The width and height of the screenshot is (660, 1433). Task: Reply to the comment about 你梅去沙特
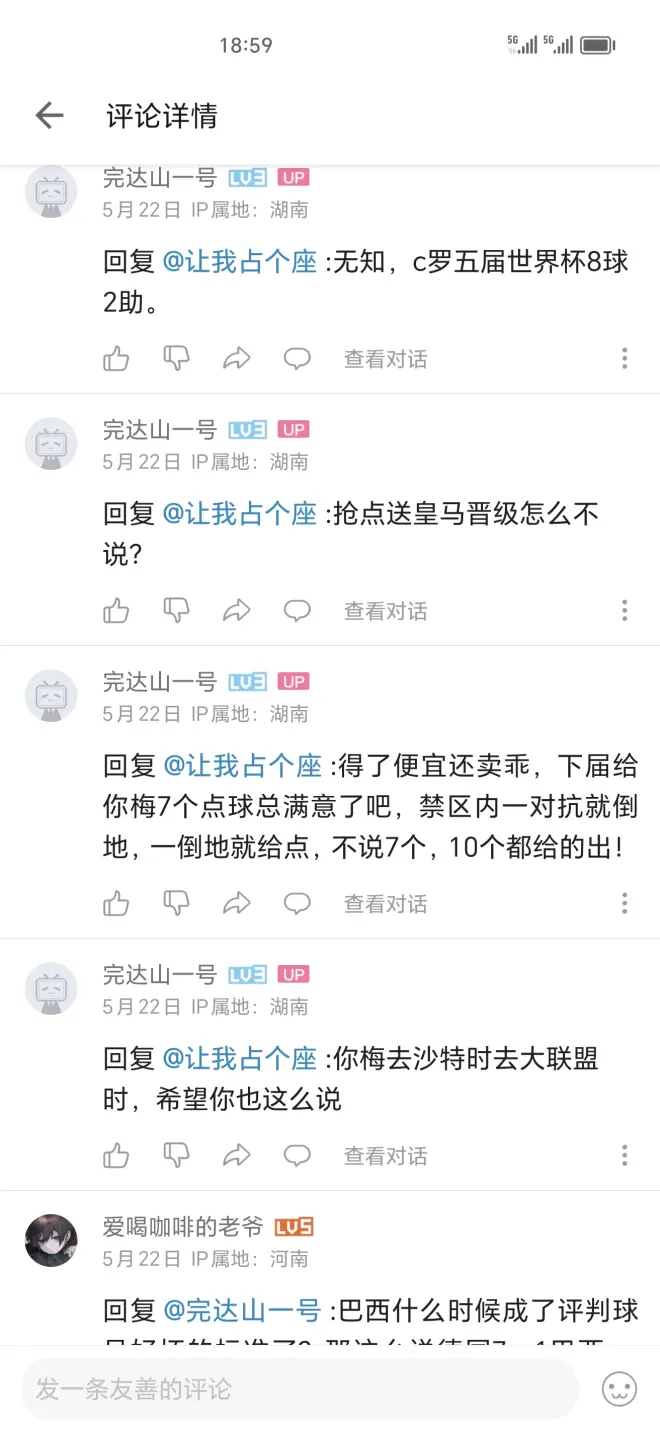pos(297,1156)
